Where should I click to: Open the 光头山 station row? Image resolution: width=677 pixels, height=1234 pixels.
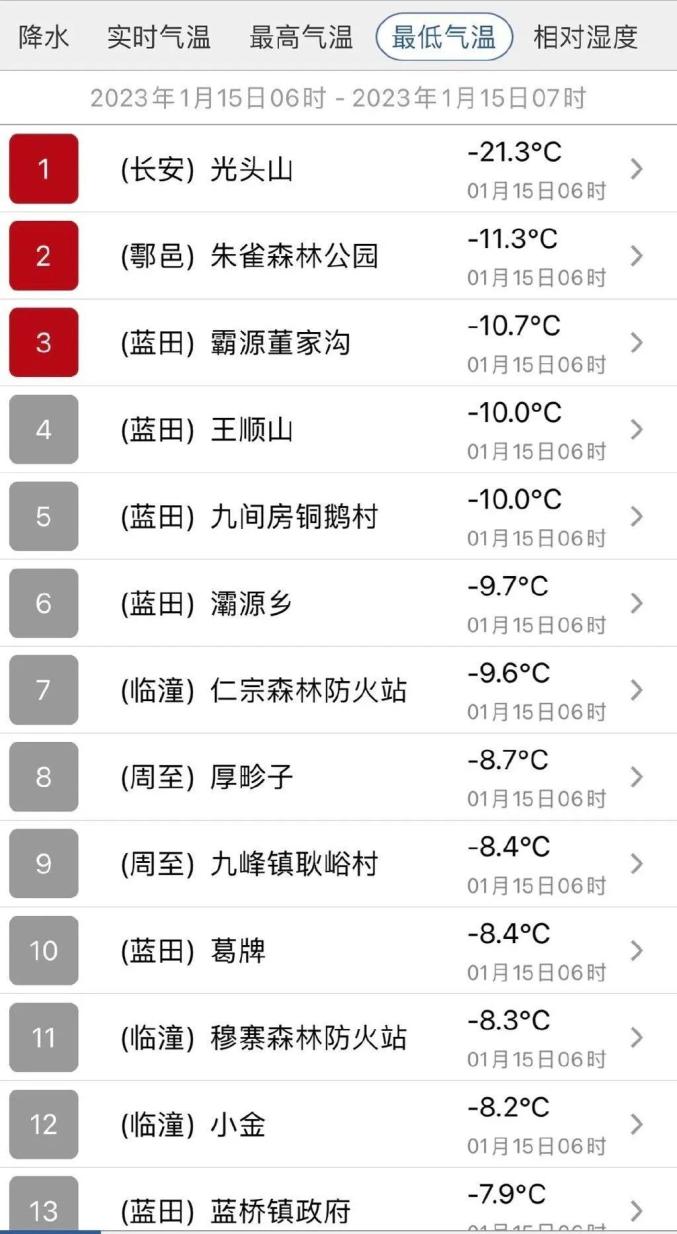pyautogui.click(x=338, y=169)
